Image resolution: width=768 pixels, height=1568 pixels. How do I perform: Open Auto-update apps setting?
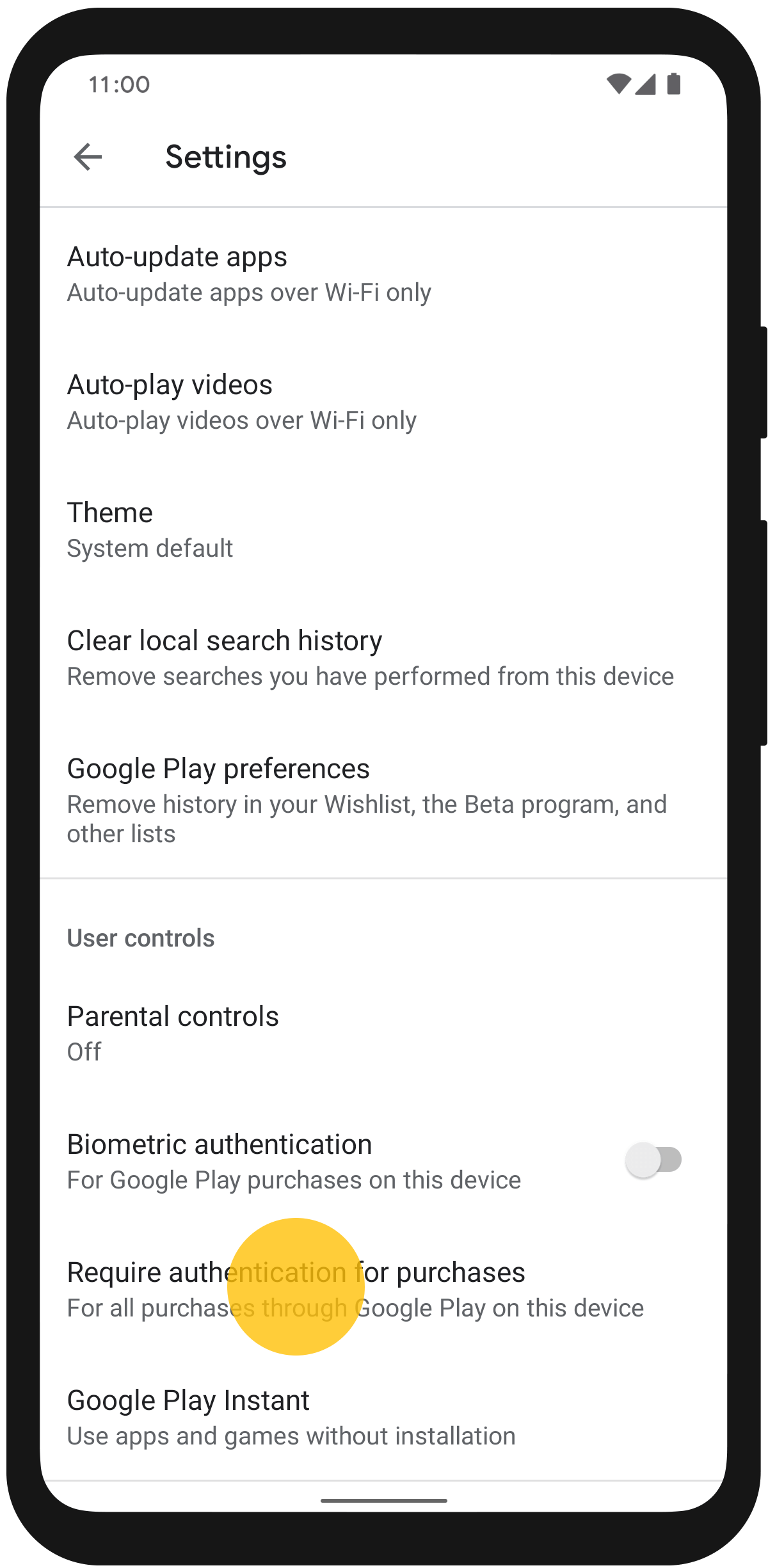coord(250,274)
